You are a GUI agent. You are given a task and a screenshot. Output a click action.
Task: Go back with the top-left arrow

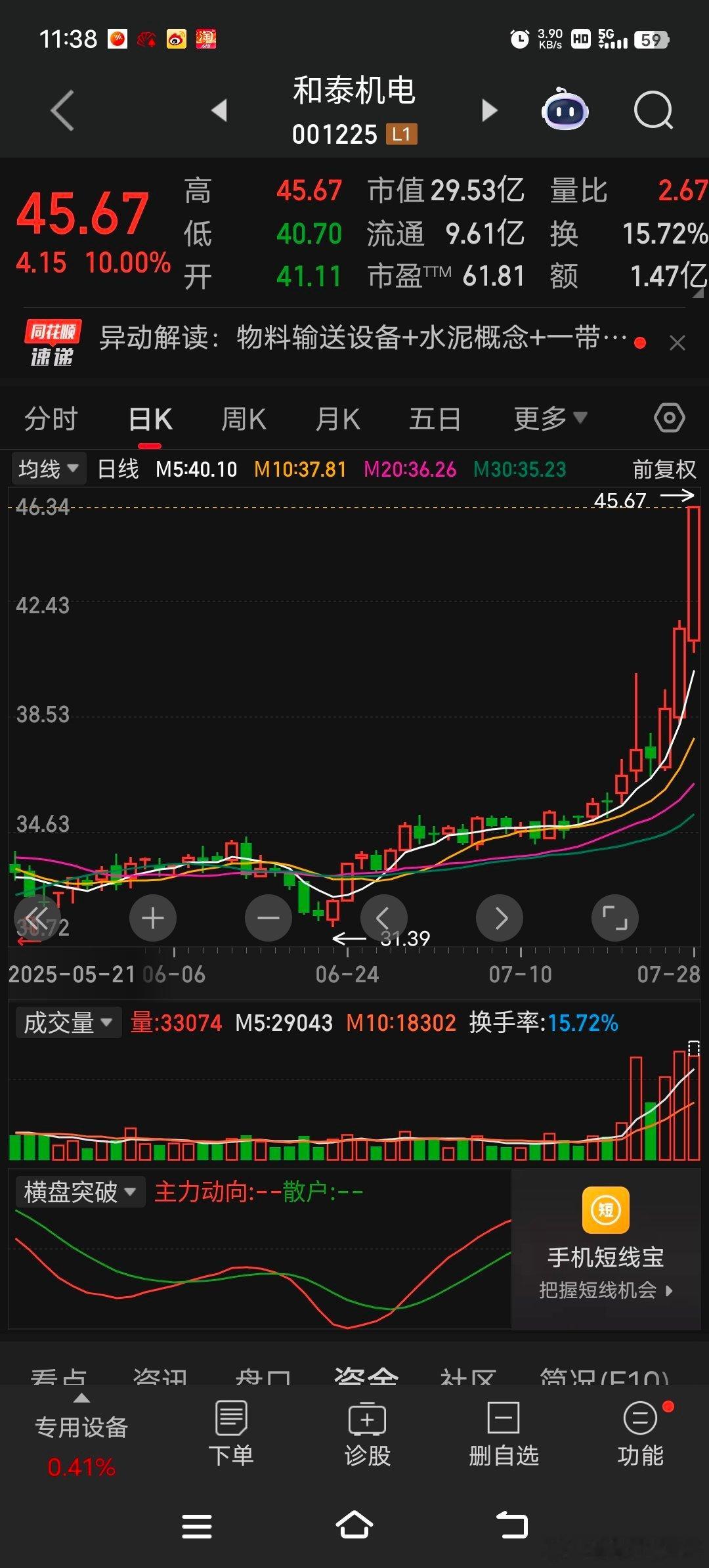click(63, 110)
